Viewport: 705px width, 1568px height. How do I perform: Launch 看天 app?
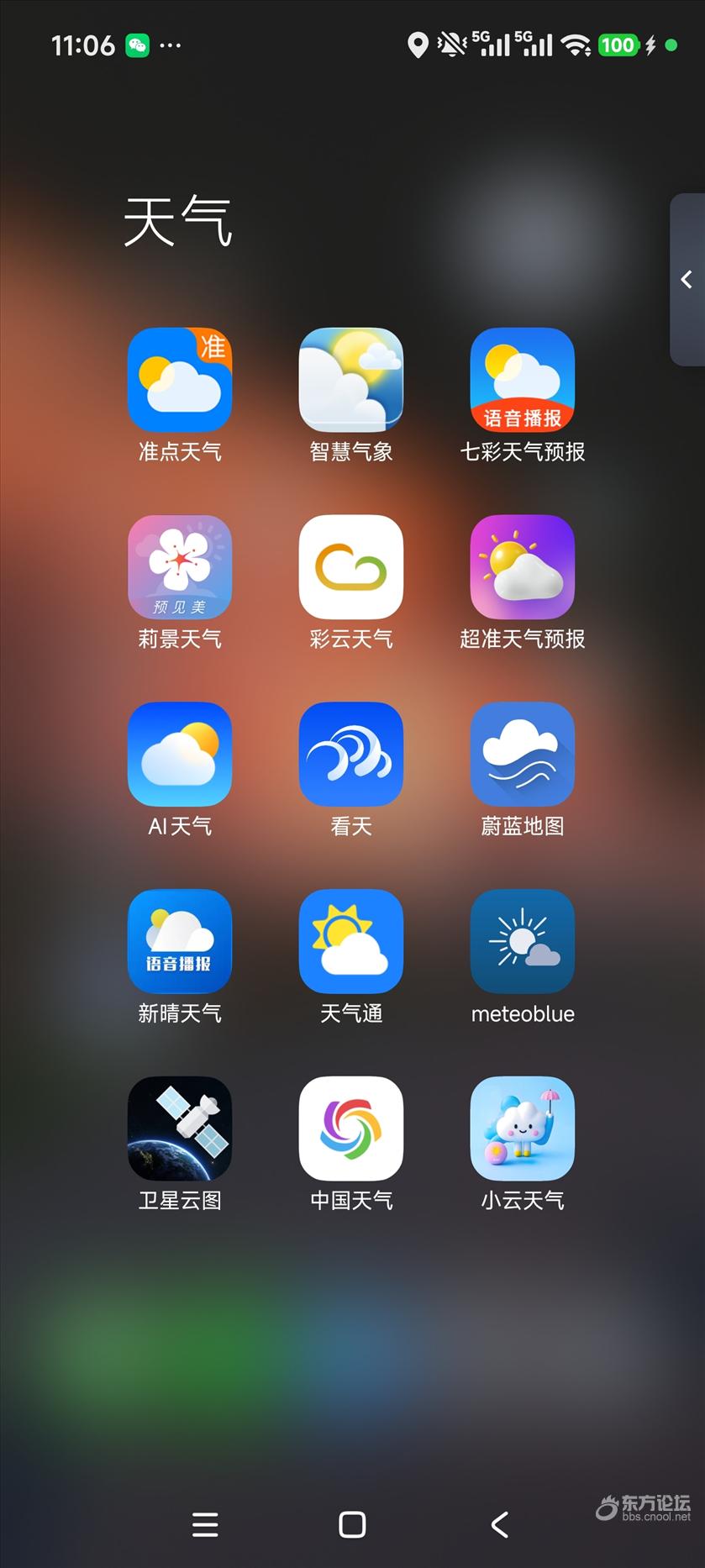click(350, 755)
